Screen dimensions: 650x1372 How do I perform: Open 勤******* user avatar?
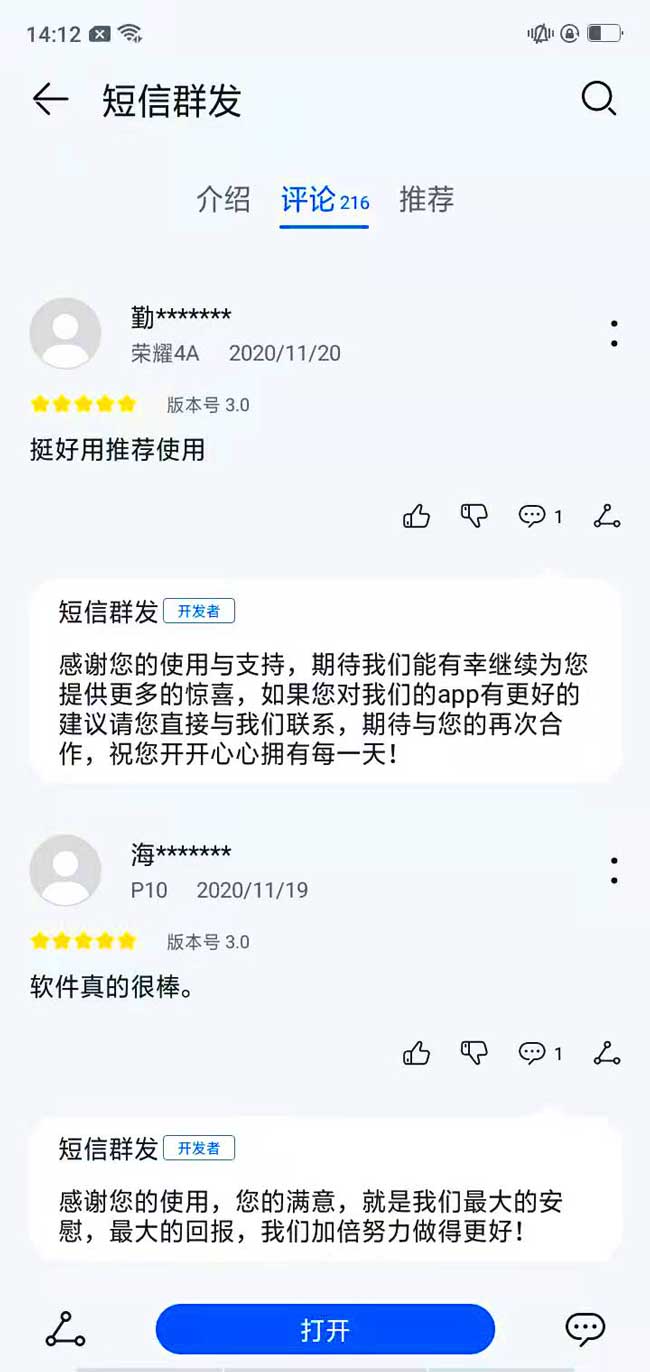click(66, 334)
